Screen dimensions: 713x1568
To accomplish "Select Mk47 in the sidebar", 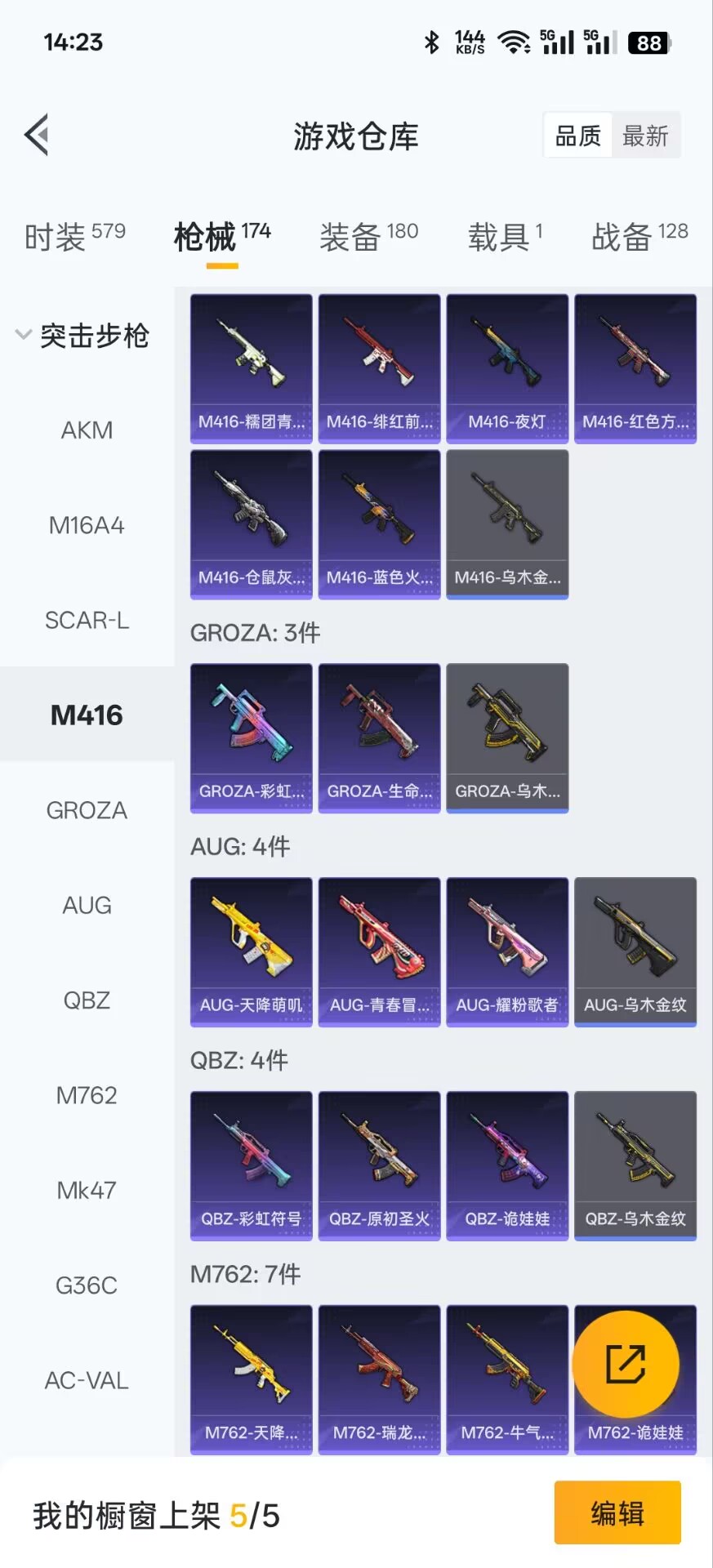I will point(87,1191).
